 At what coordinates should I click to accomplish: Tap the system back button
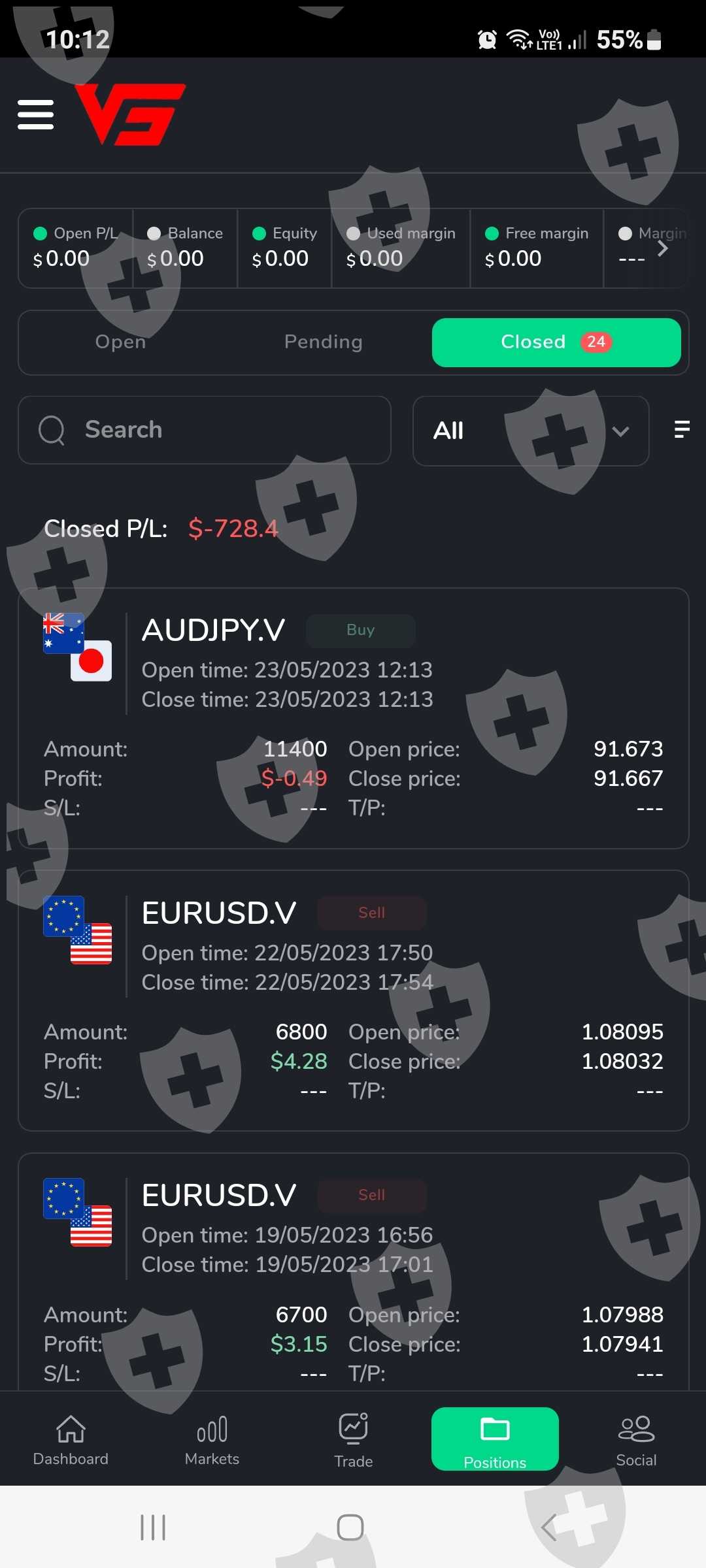[x=549, y=1527]
